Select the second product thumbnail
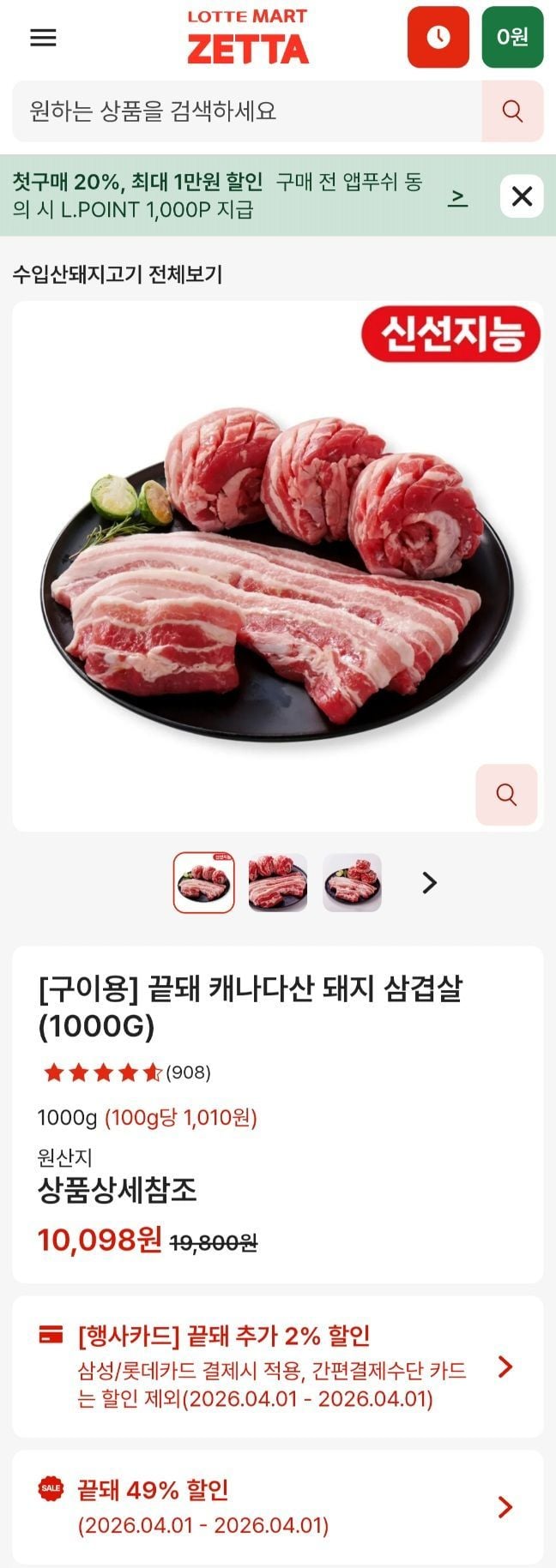Image resolution: width=556 pixels, height=1568 pixels. click(278, 882)
